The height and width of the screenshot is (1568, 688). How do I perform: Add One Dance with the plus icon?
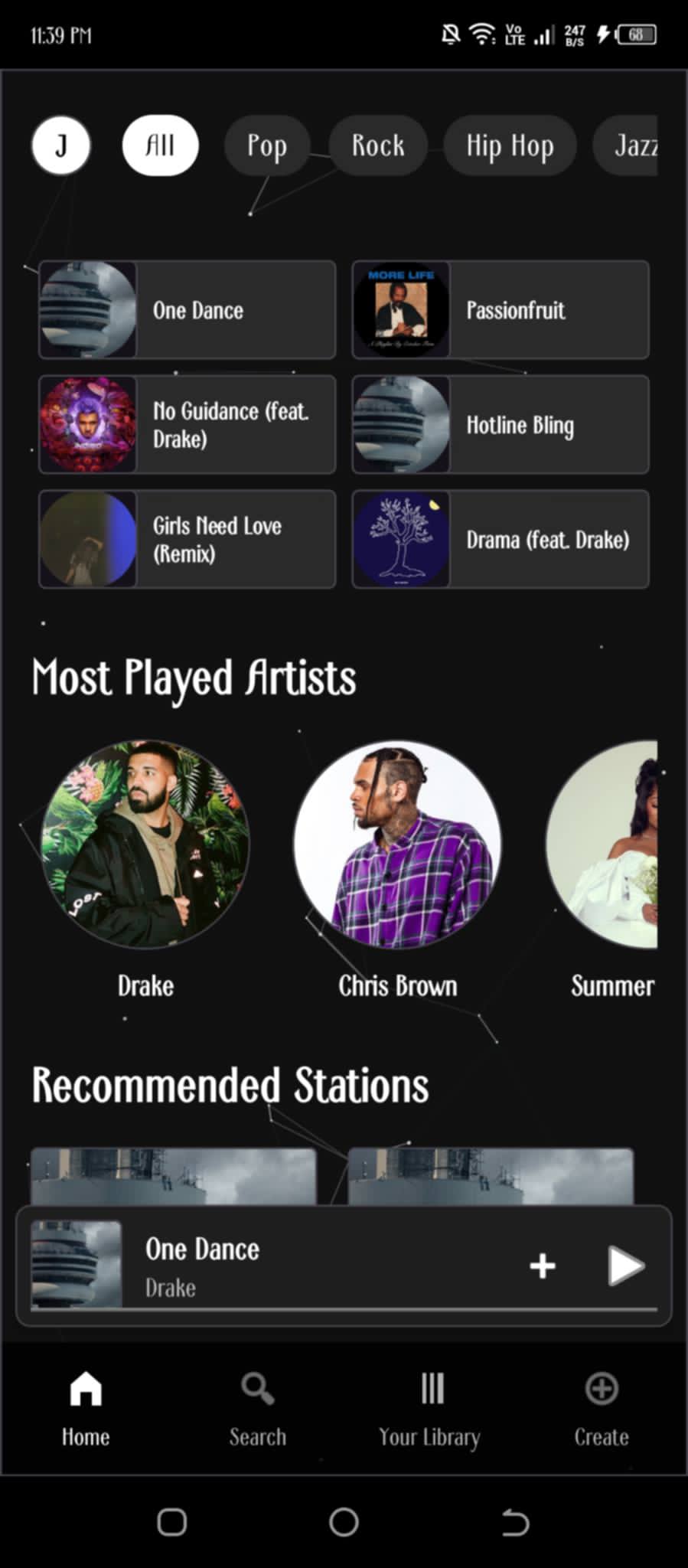(543, 1266)
